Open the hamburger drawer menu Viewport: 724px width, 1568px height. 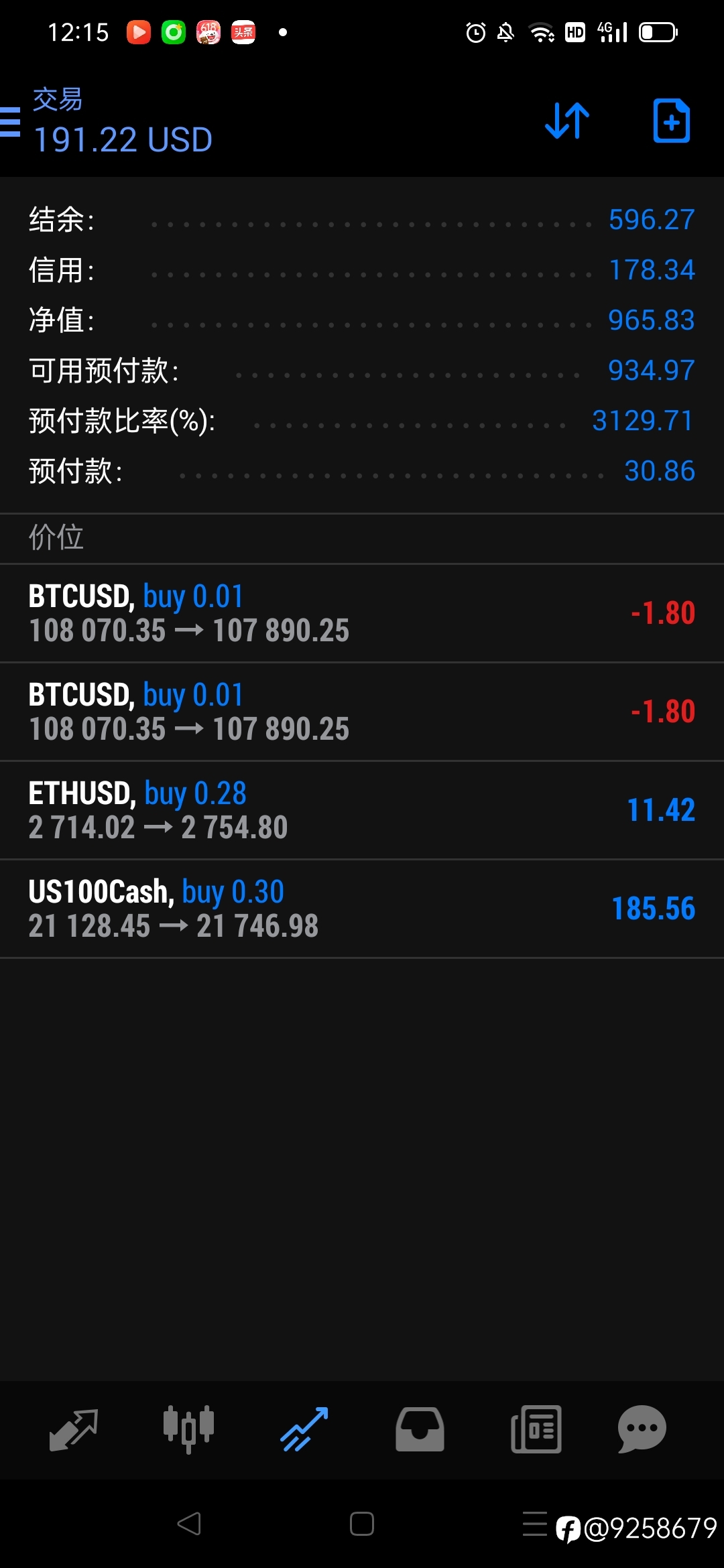coord(9,122)
